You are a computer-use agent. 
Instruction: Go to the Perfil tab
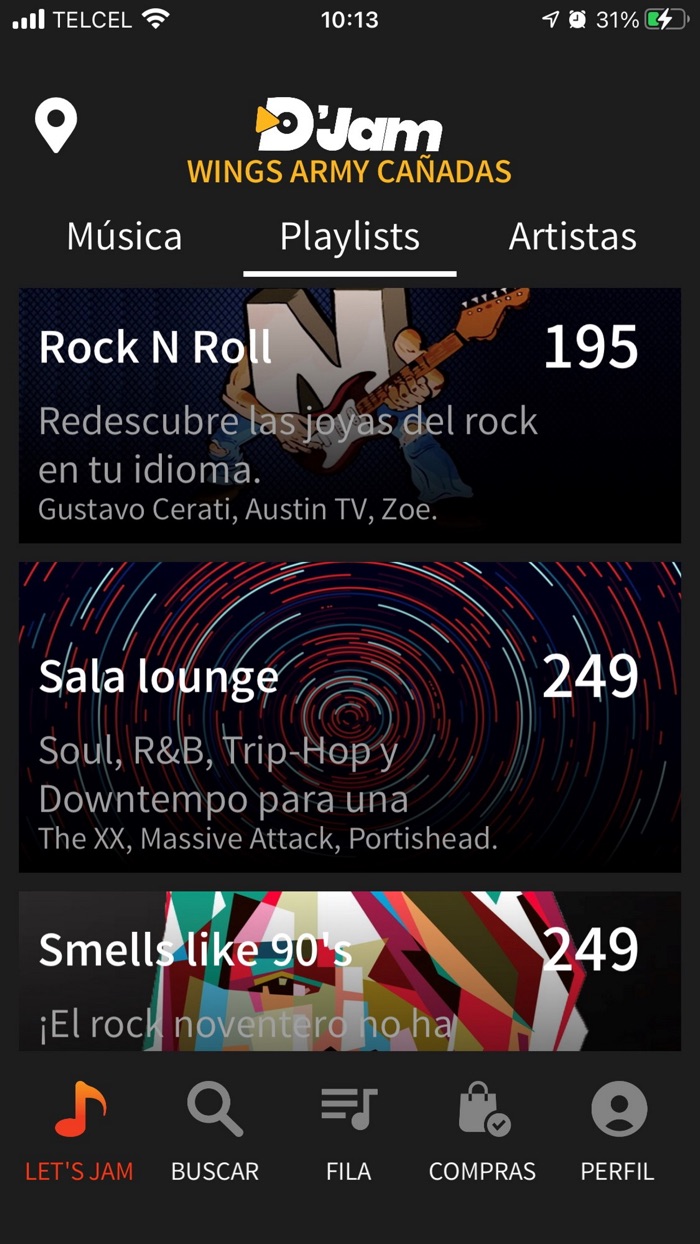pos(617,1133)
